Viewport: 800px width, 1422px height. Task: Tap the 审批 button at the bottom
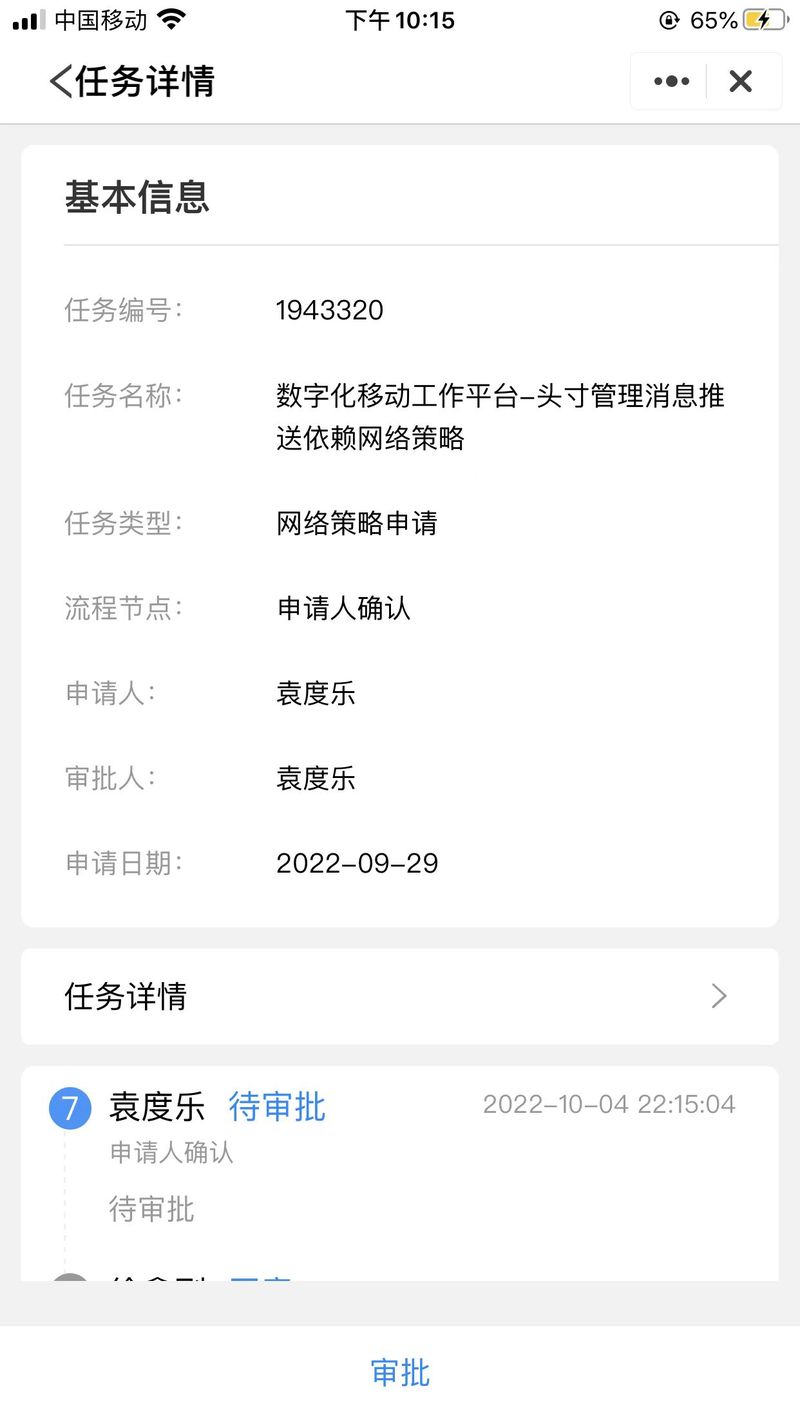coord(400,1372)
